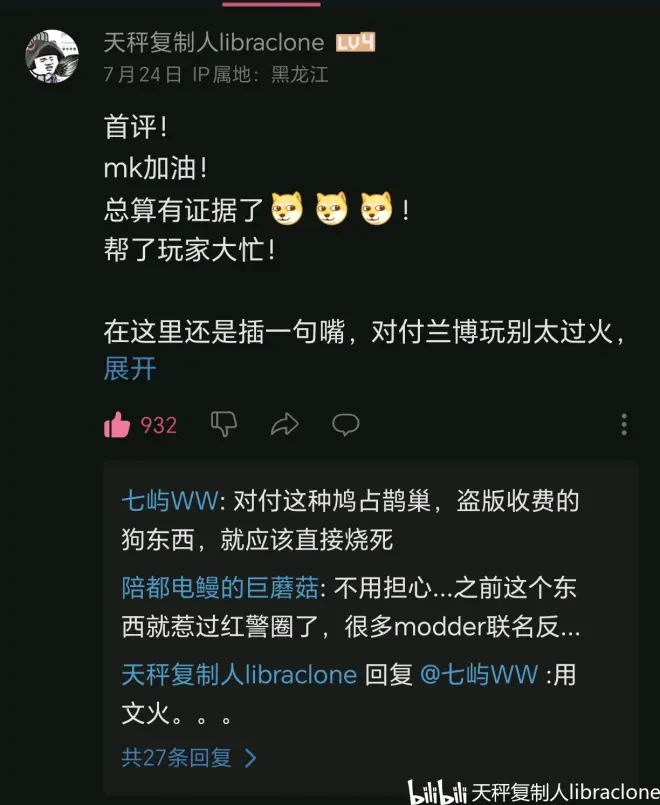Open the profile of replier 七屿WW

[167, 500]
